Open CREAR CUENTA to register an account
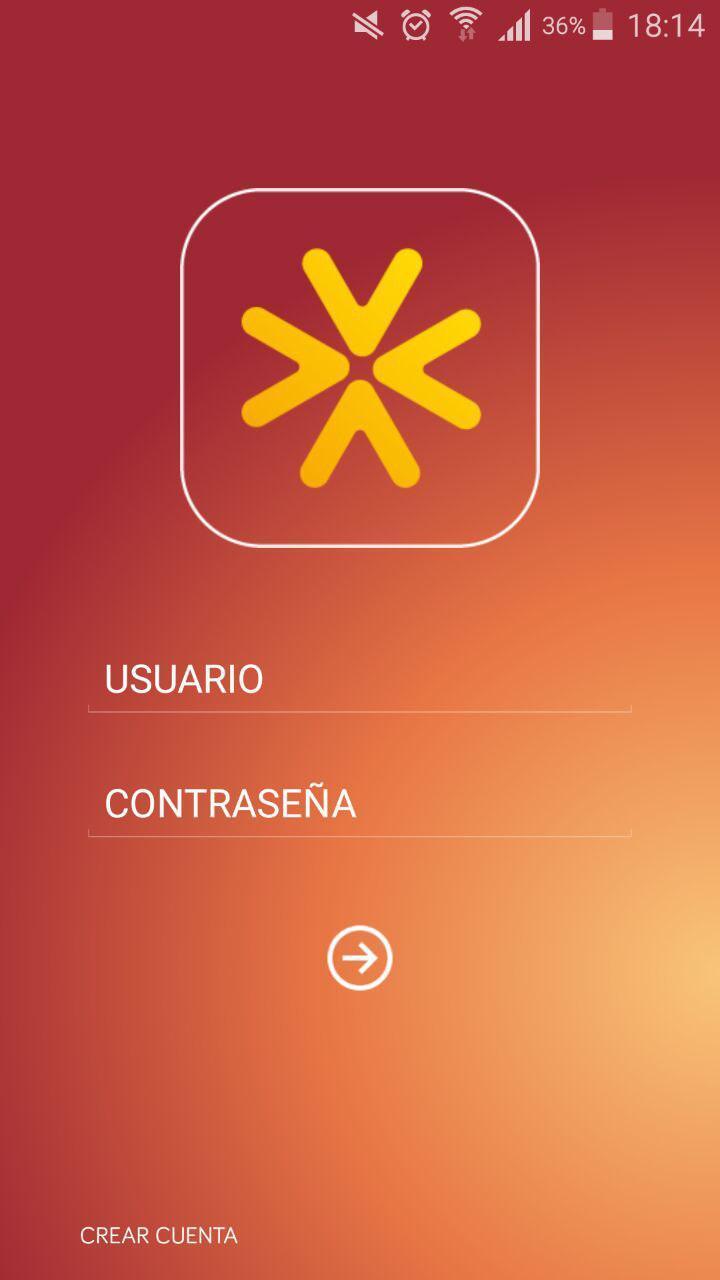This screenshot has height=1280, width=720. (159, 1236)
